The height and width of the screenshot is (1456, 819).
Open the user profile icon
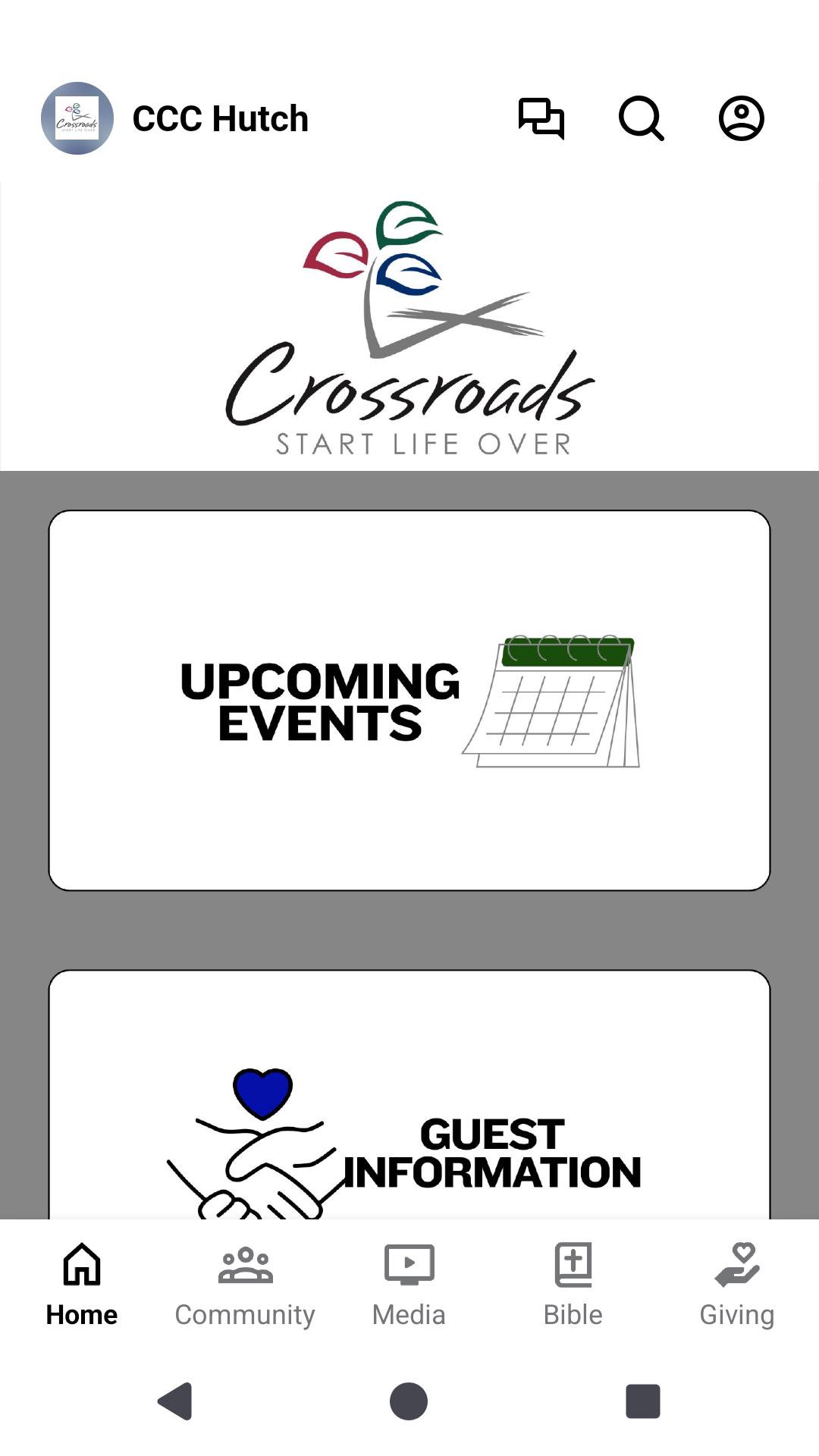[x=741, y=118]
